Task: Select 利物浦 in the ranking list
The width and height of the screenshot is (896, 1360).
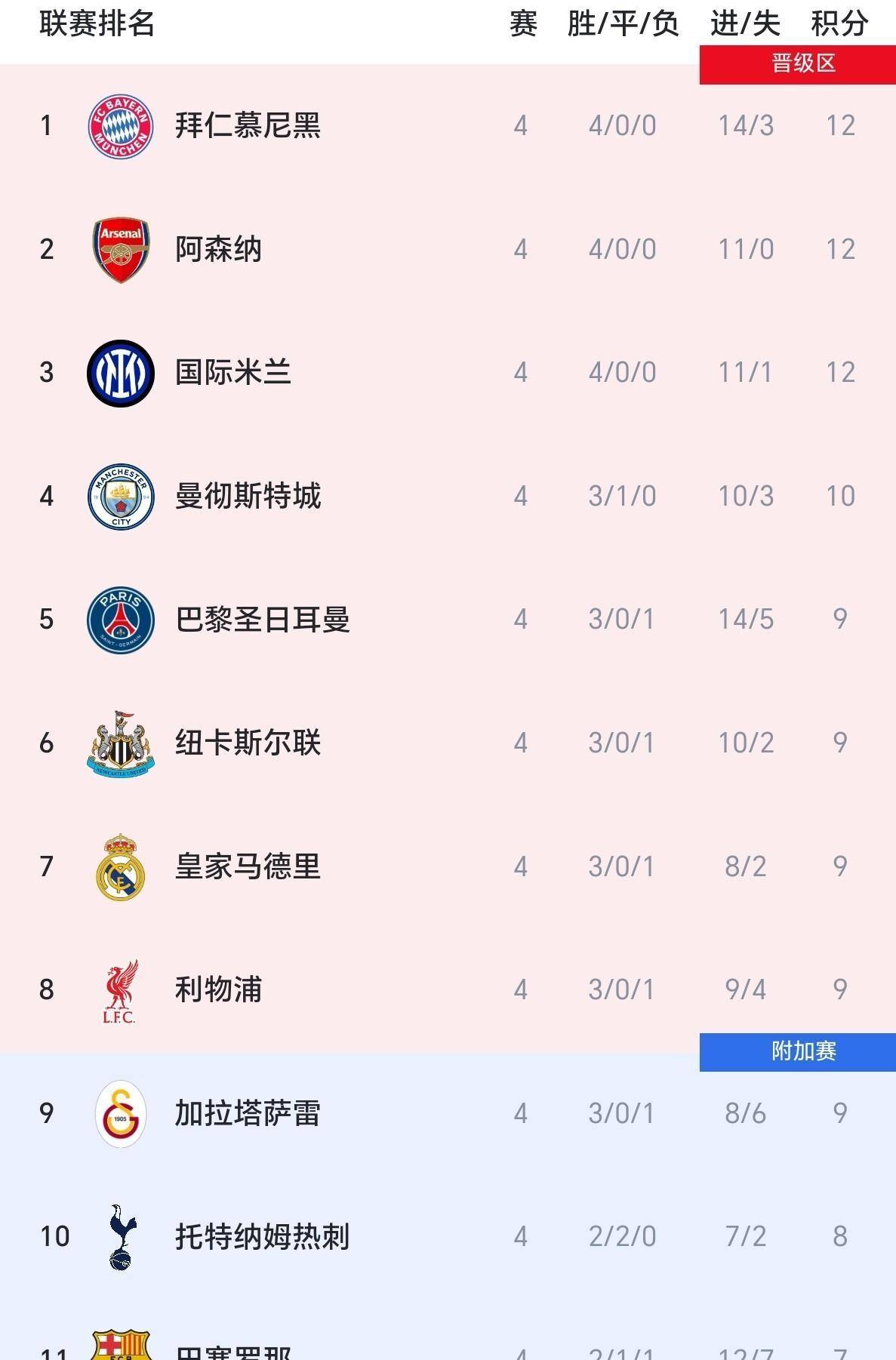Action: coord(218,990)
